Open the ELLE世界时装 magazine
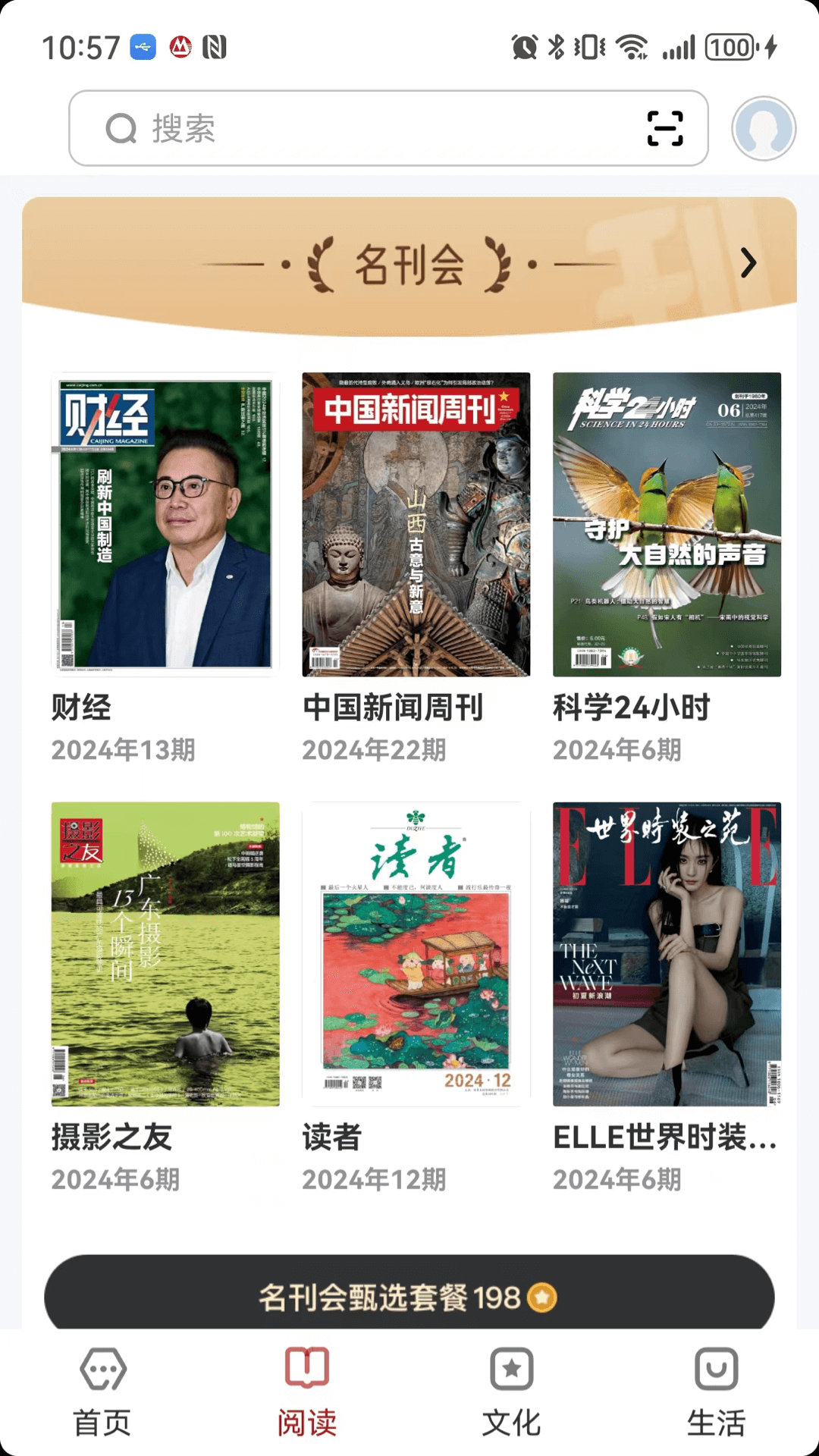Image resolution: width=819 pixels, height=1456 pixels. 667,954
